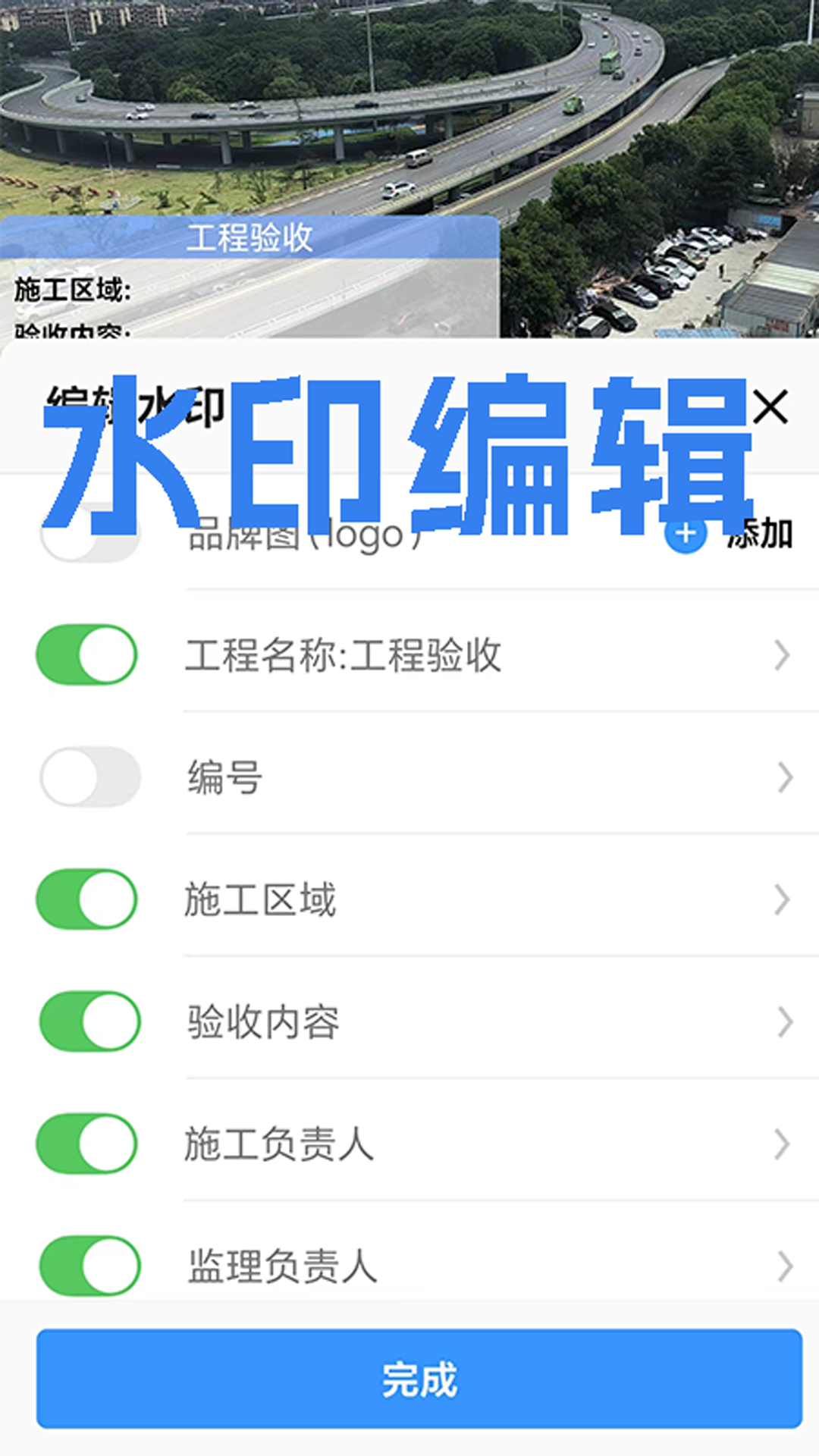
Task: Toggle the 监理负责人 switch
Action: (x=90, y=1265)
